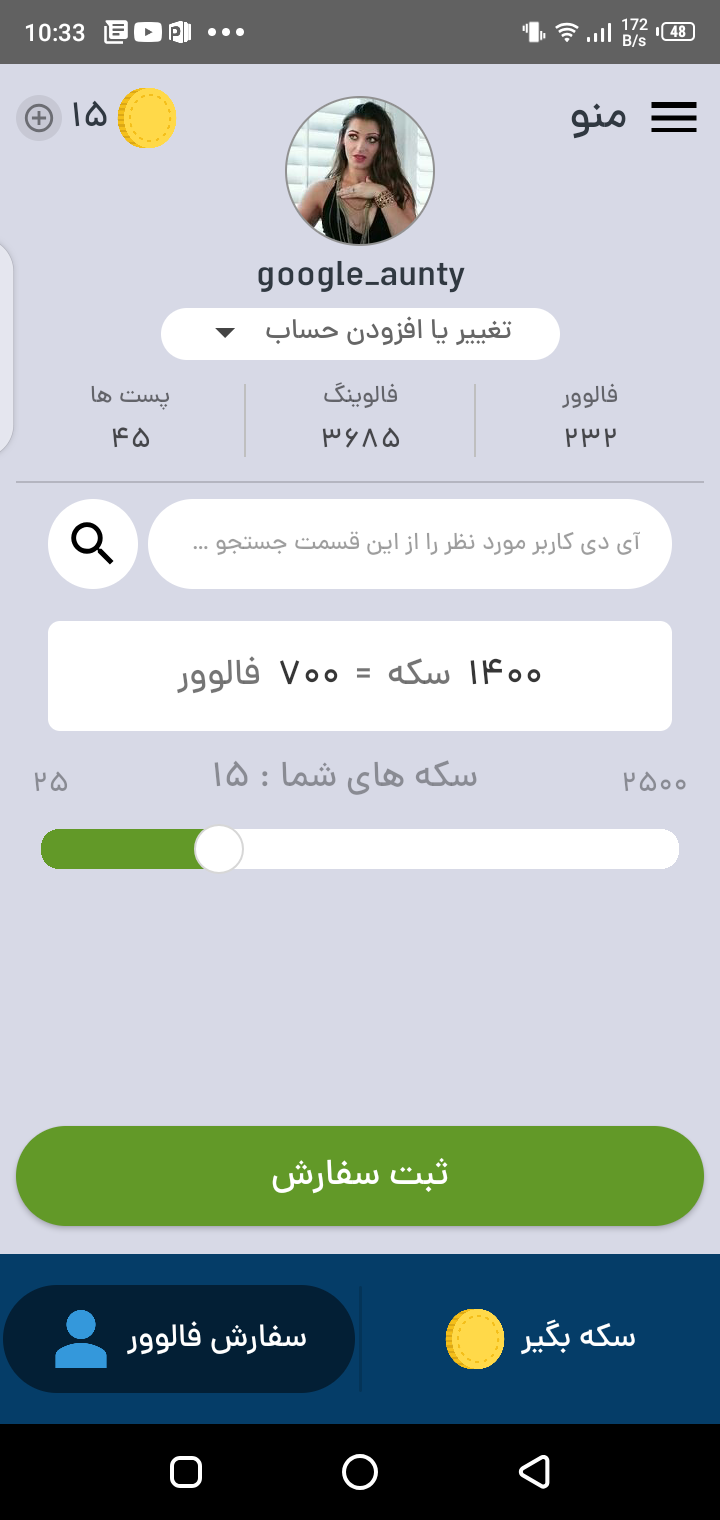Switch to the سفارش فالوور tab

click(180, 1338)
